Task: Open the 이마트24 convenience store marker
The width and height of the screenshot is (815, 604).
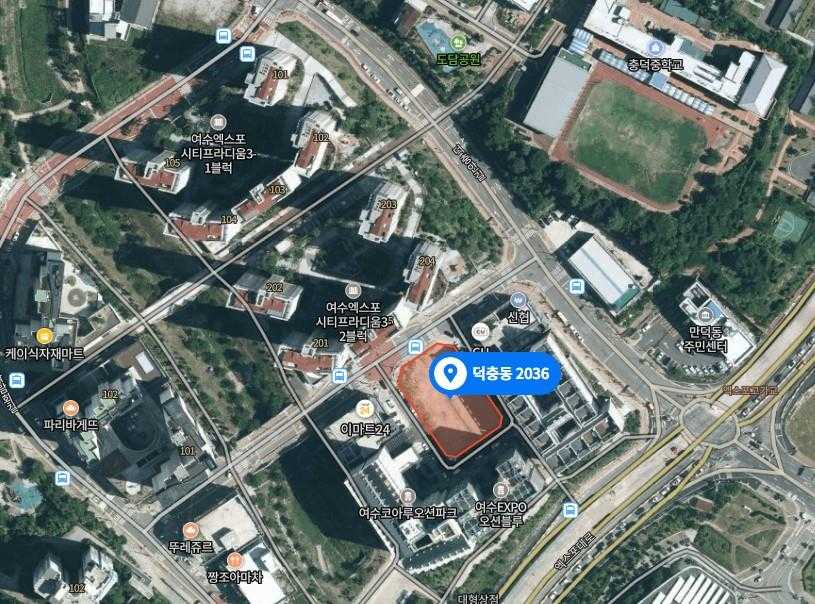Action: pos(365,409)
